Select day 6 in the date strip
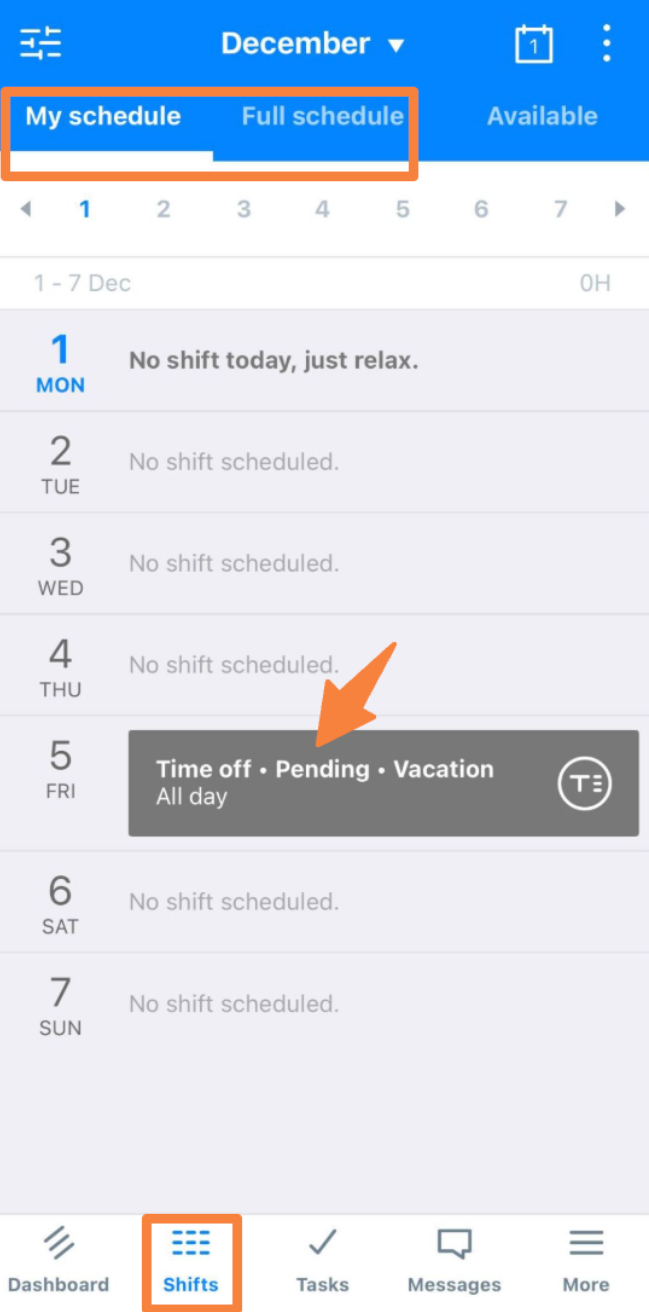 click(x=481, y=209)
